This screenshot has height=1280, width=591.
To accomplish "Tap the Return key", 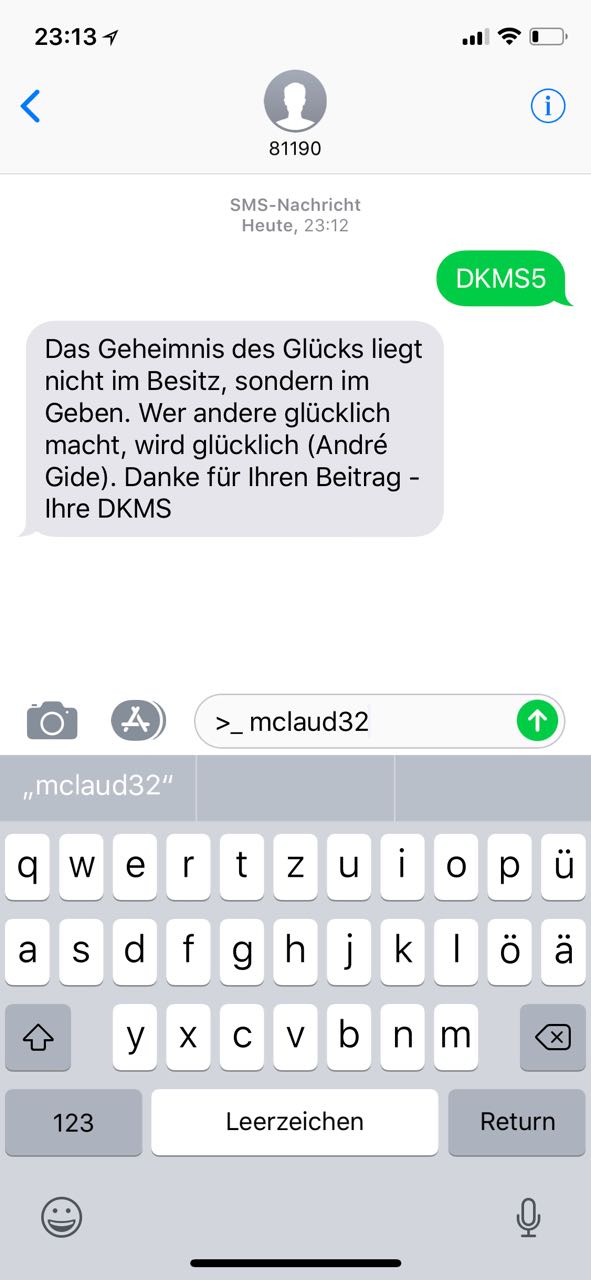I will point(517,1122).
